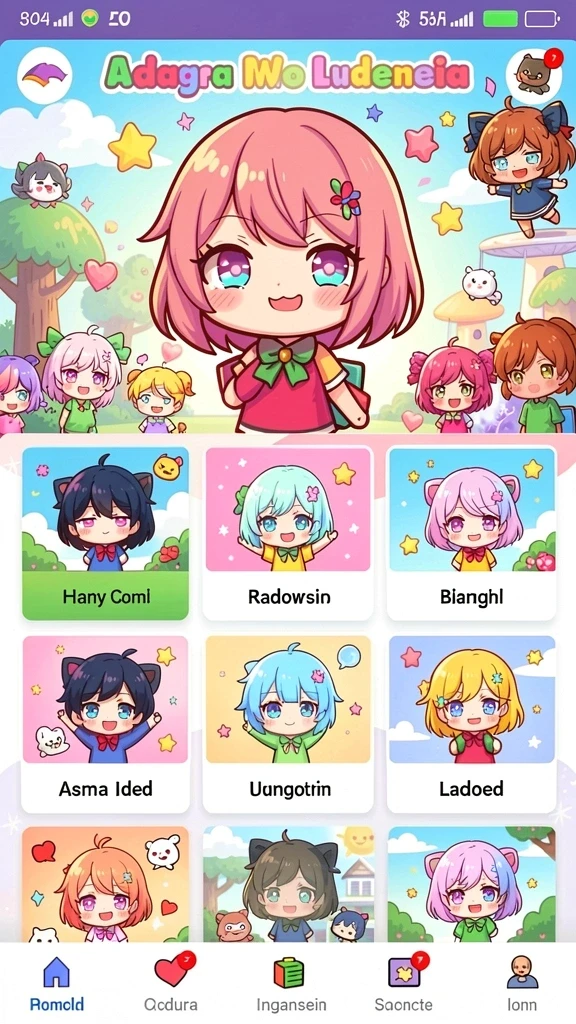576x1024 pixels.
Task: Open the Hany Coml character card
Action: (x=106, y=532)
